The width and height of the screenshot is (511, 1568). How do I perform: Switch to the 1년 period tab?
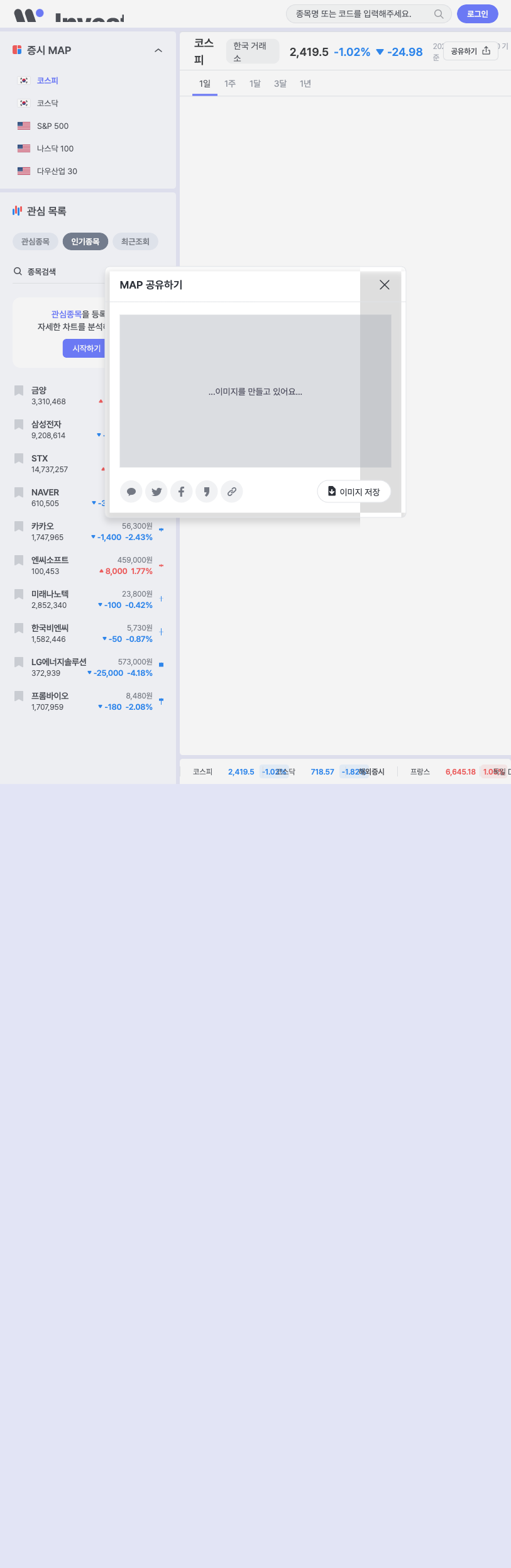point(305,84)
